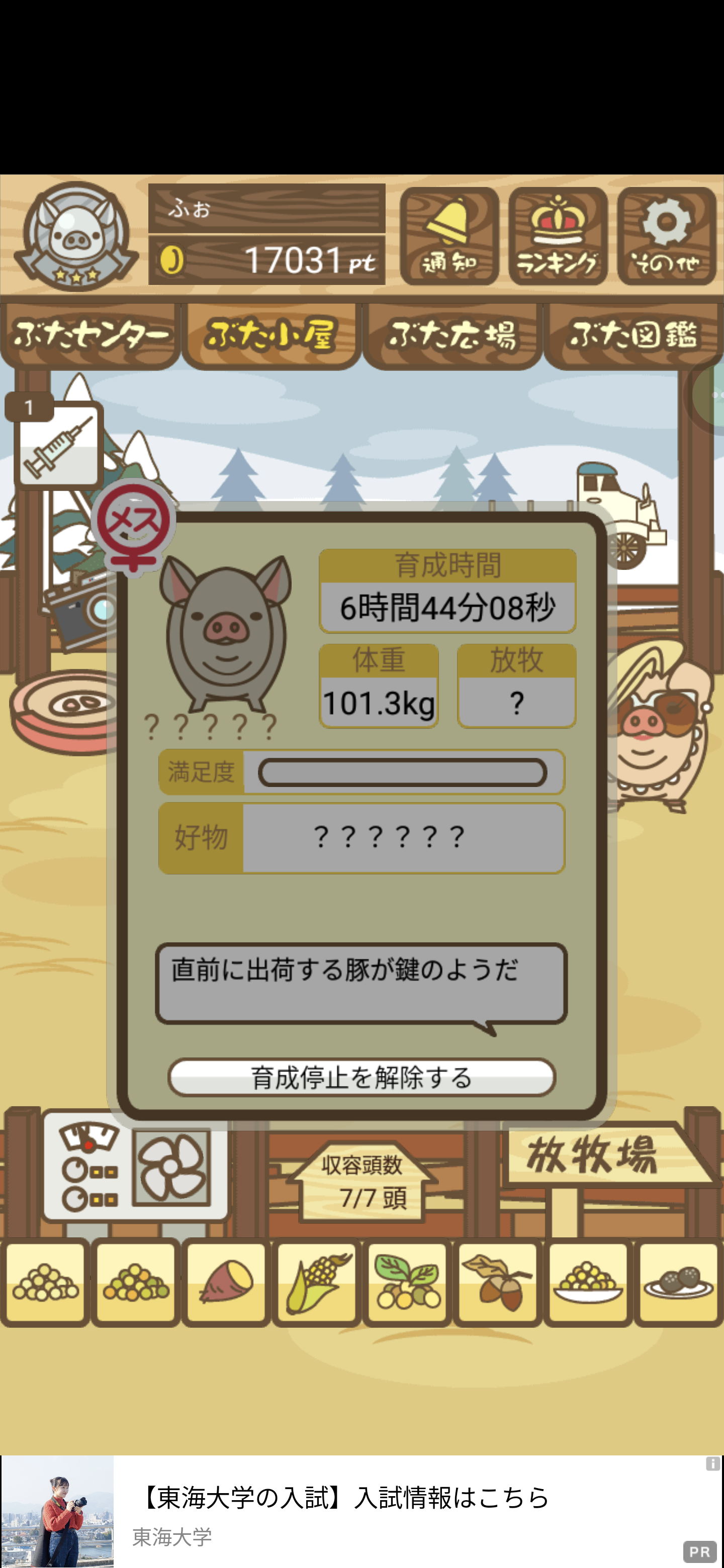Open the 東海大学 ad banner
This screenshot has height=1568, width=724.
361,1511
